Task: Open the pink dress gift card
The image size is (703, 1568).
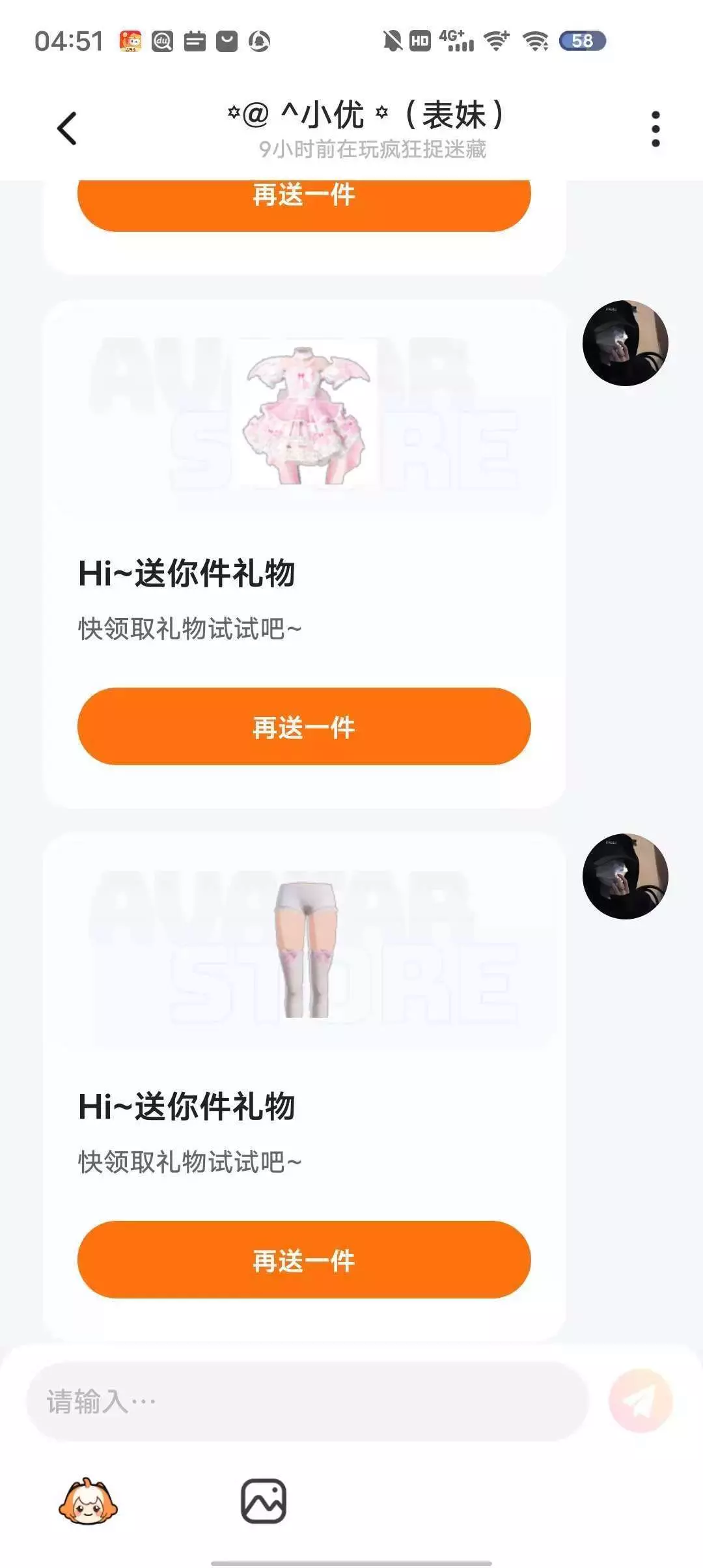Action: tap(304, 554)
